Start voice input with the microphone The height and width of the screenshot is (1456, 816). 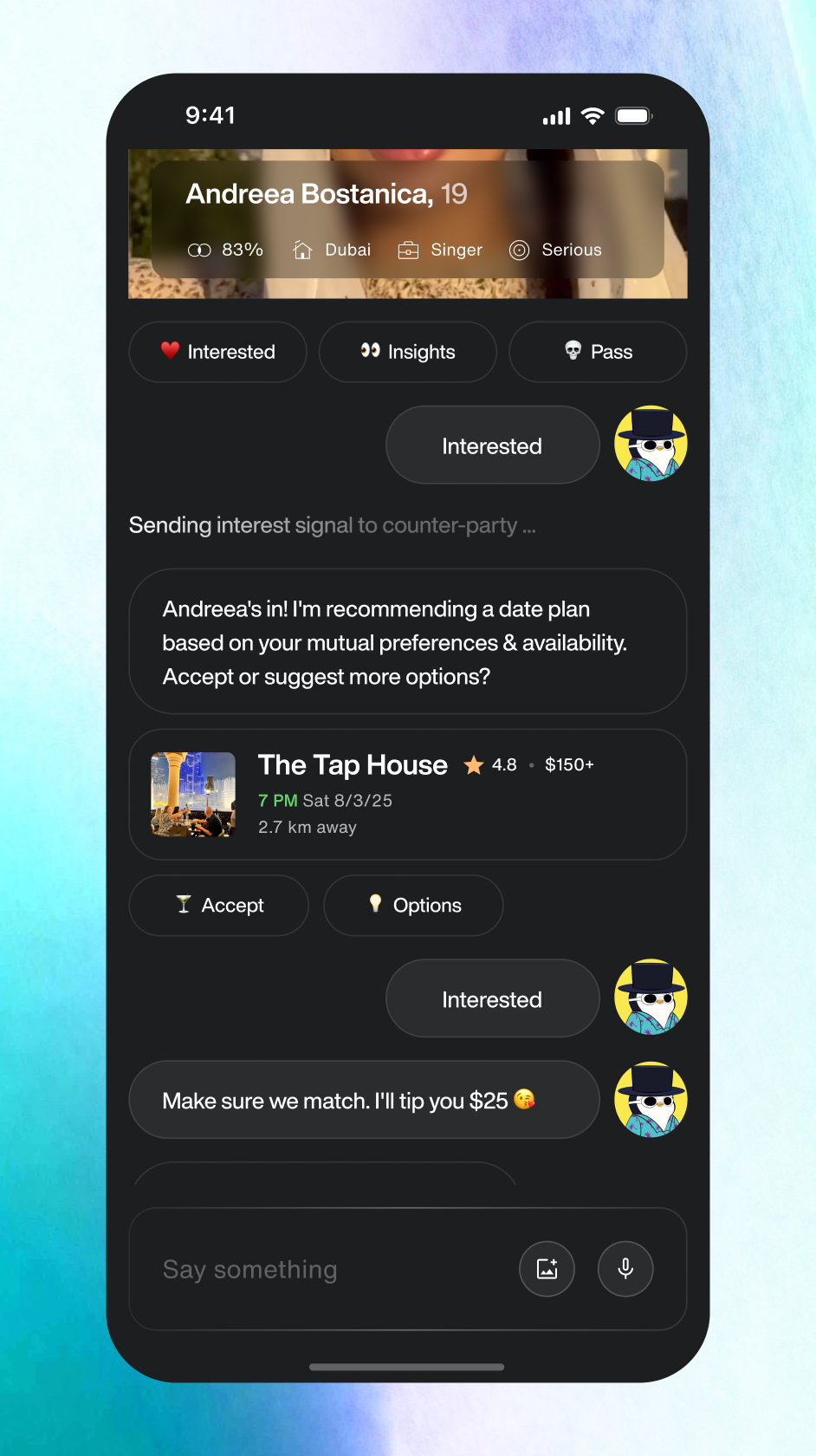(x=625, y=1269)
